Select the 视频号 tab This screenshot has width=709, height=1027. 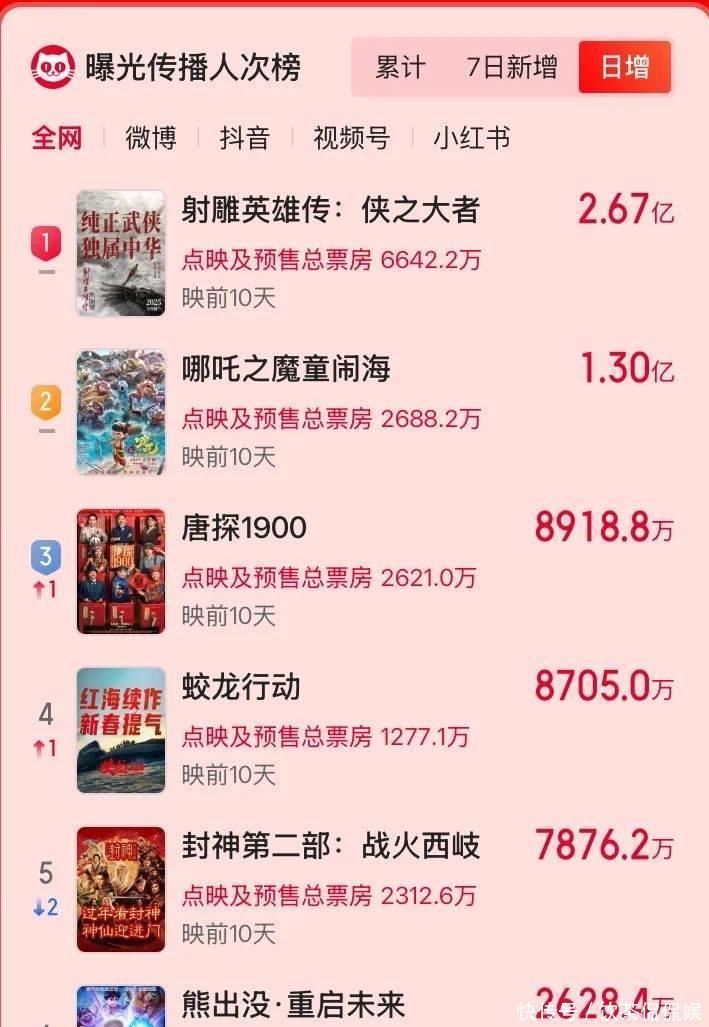(x=351, y=138)
